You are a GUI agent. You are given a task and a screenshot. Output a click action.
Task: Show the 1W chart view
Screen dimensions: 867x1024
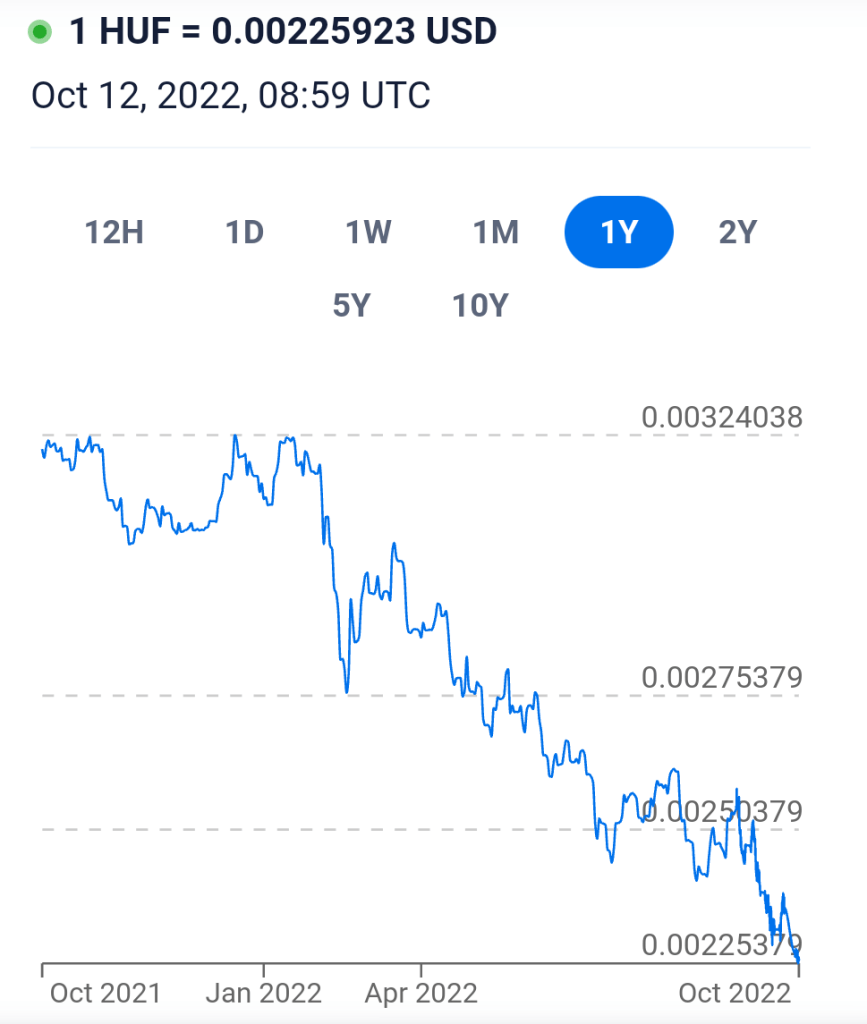(368, 232)
